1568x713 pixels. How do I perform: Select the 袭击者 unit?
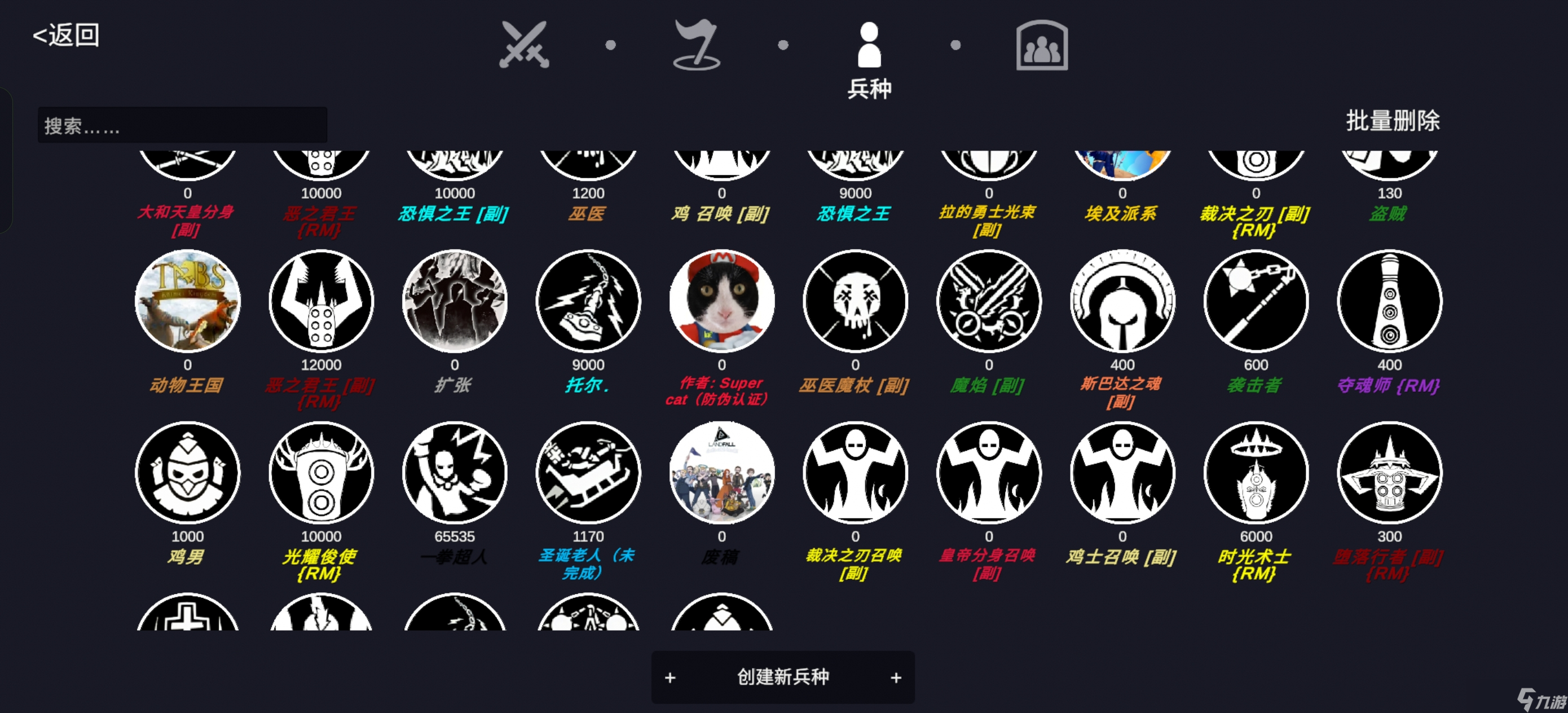1256,301
